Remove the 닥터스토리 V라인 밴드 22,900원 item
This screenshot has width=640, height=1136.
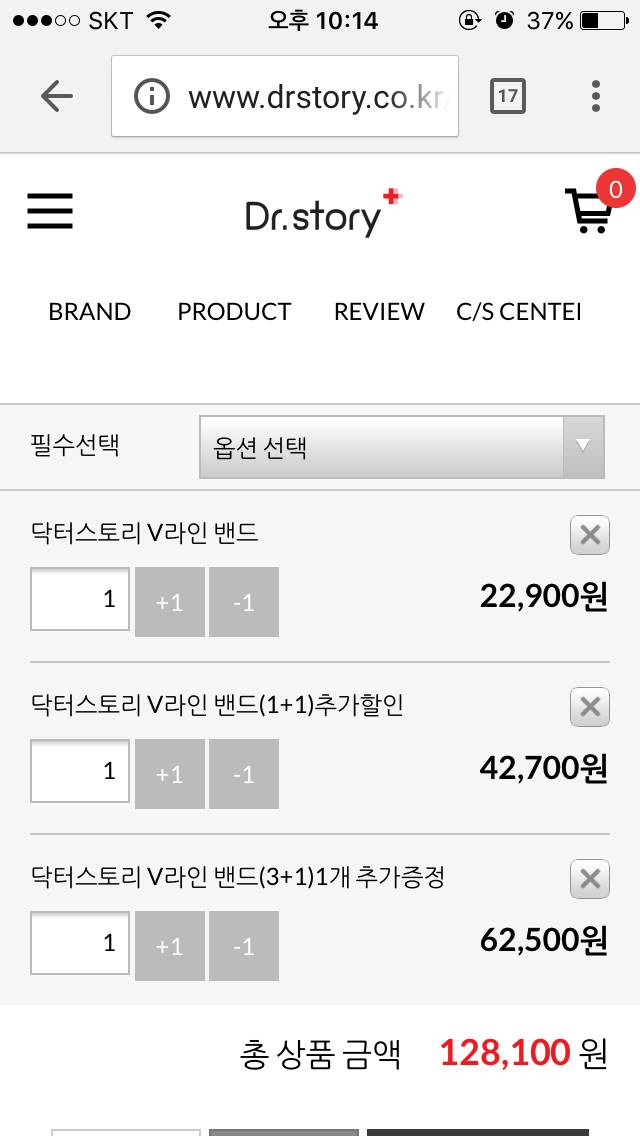[x=590, y=535]
